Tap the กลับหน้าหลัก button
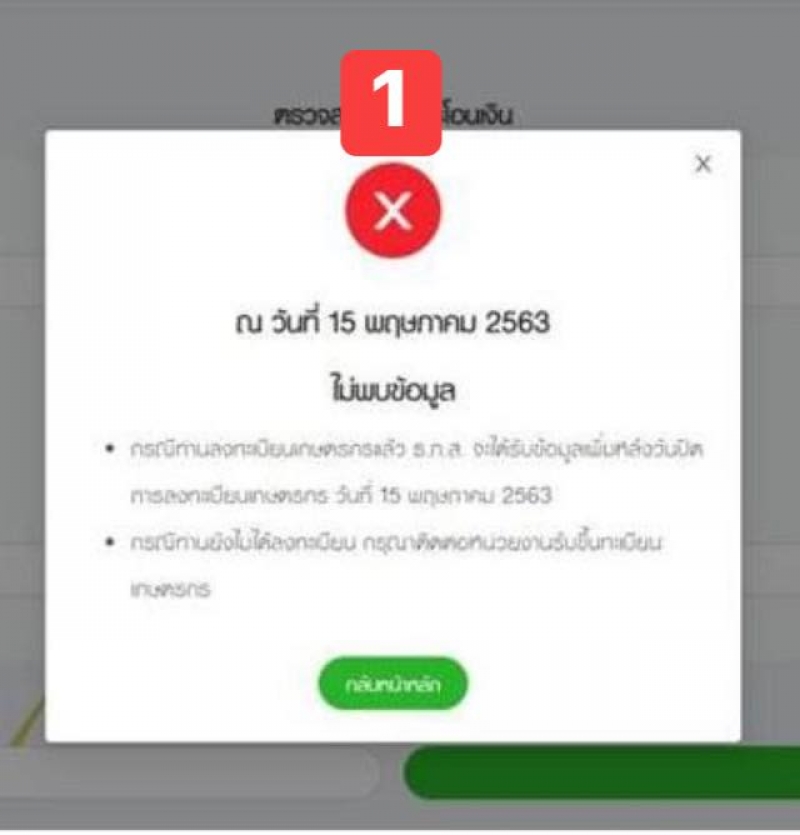Screen dimensions: 800x835 pos(393,685)
